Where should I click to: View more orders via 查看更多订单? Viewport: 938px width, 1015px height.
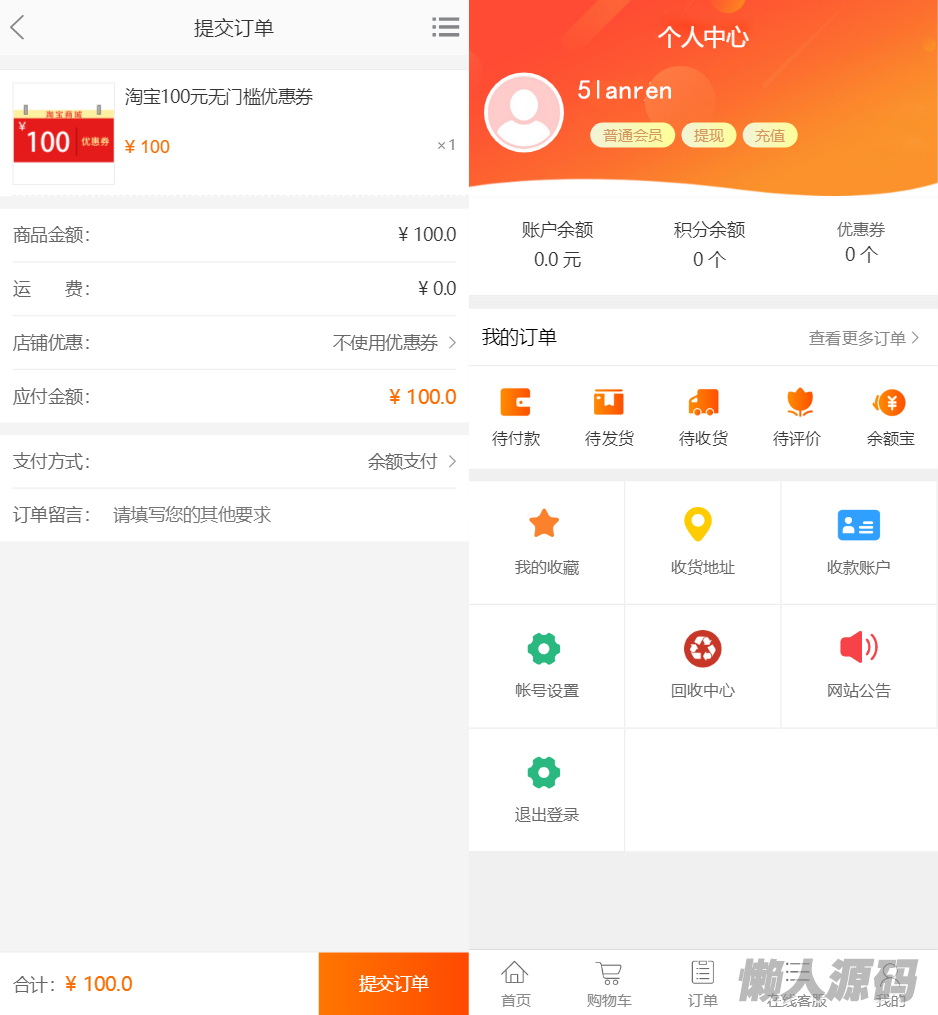click(863, 338)
